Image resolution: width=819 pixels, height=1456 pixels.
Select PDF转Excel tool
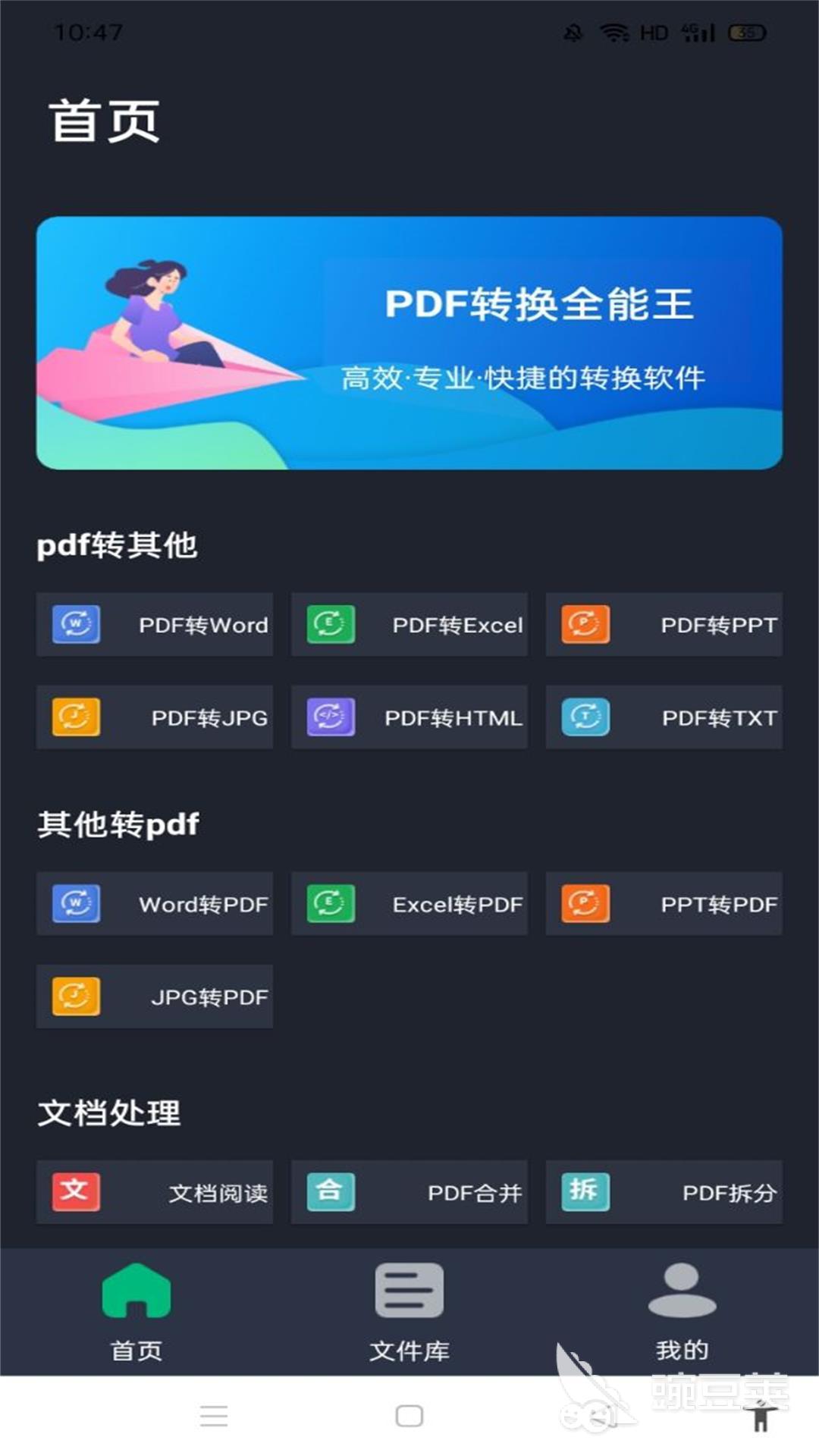pos(409,624)
